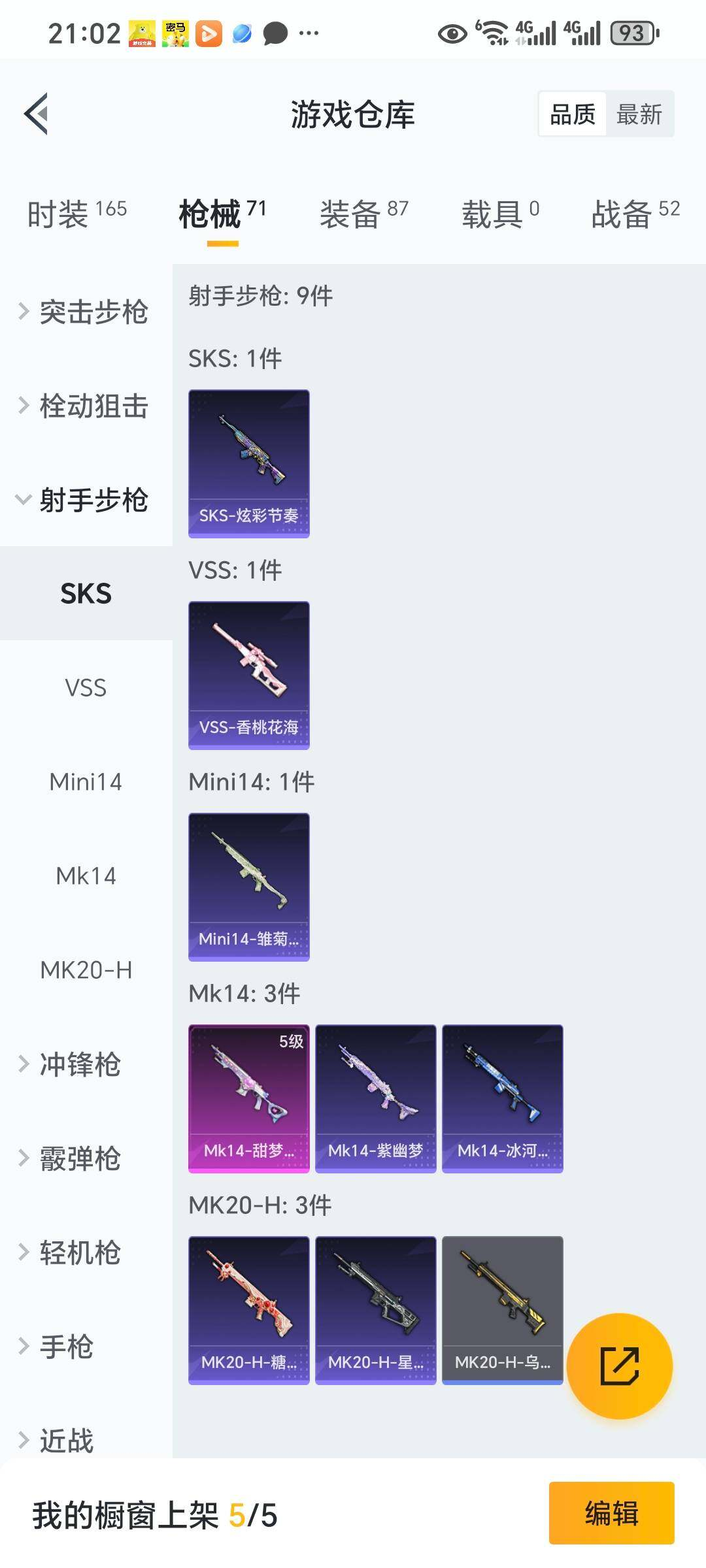Select the 战备 tab

[x=635, y=214]
